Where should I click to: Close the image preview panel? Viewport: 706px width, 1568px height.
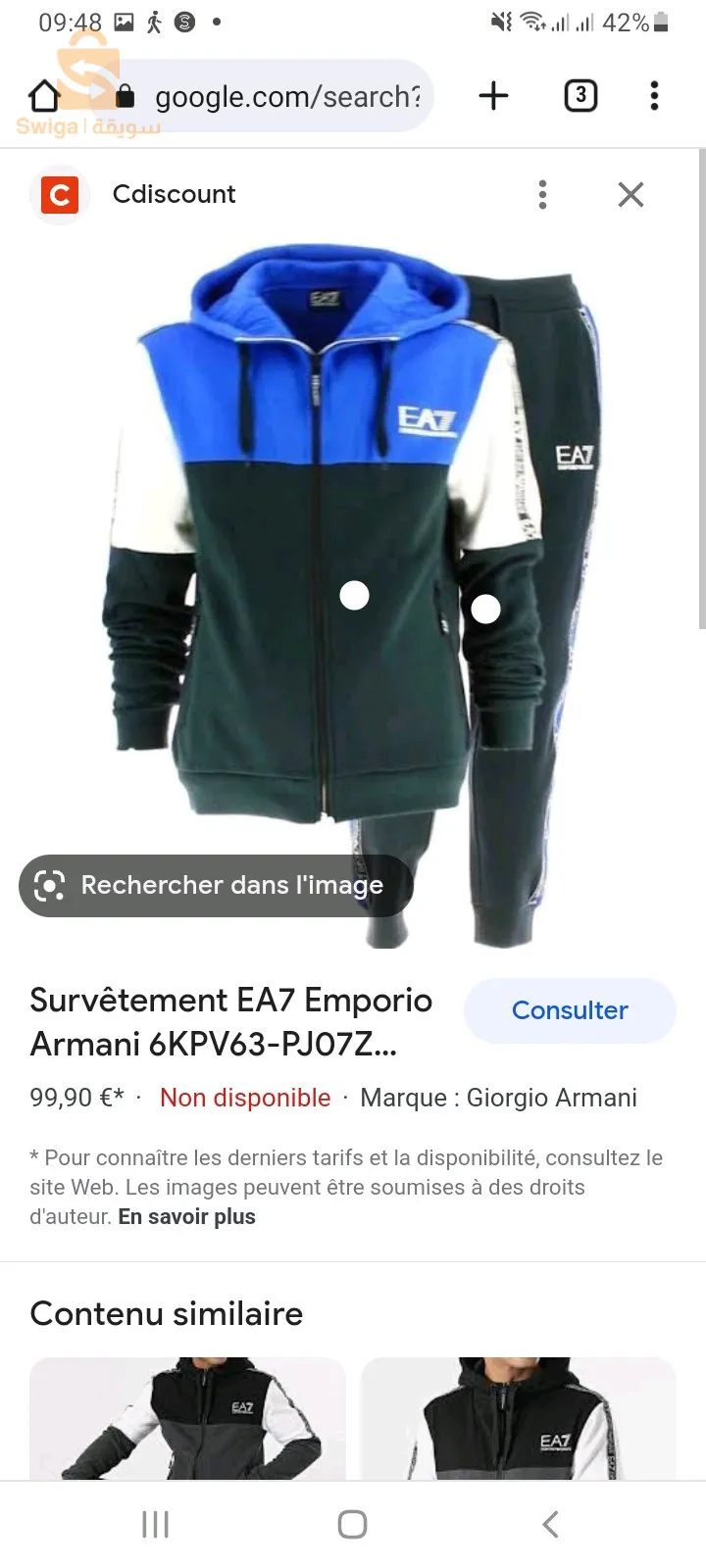(x=630, y=194)
